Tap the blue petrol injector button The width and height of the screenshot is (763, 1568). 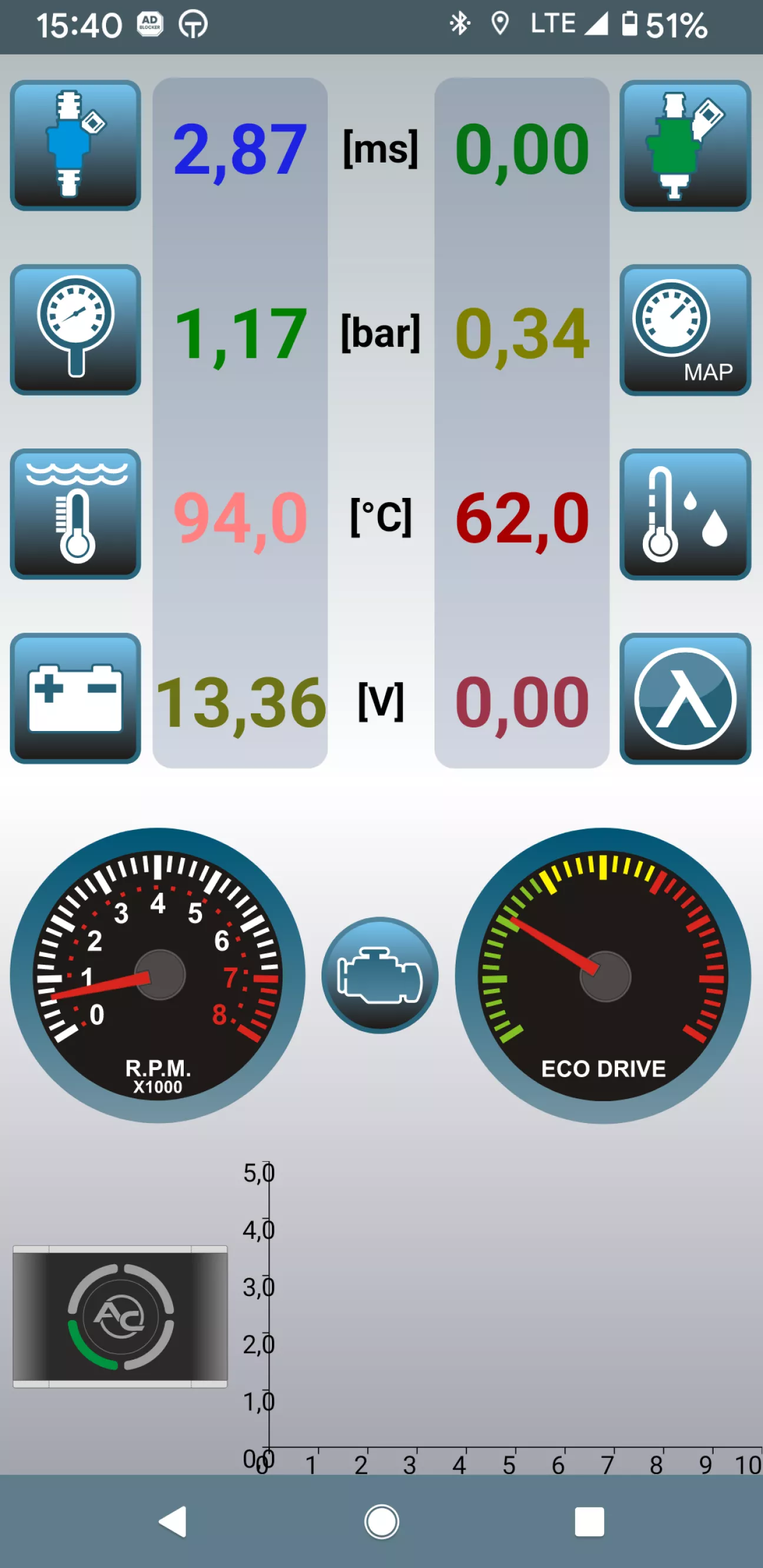coord(75,145)
